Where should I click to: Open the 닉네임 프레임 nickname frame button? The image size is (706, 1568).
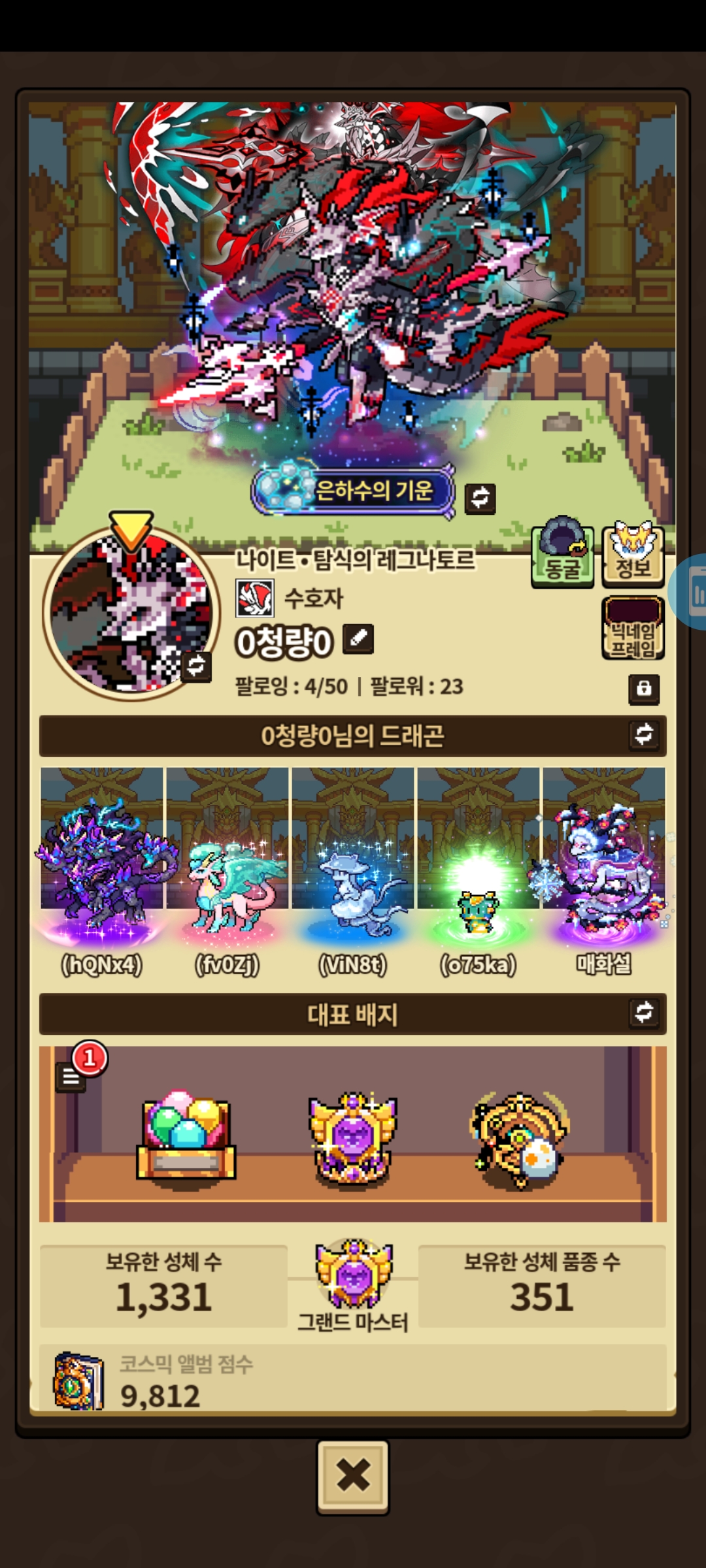[632, 629]
